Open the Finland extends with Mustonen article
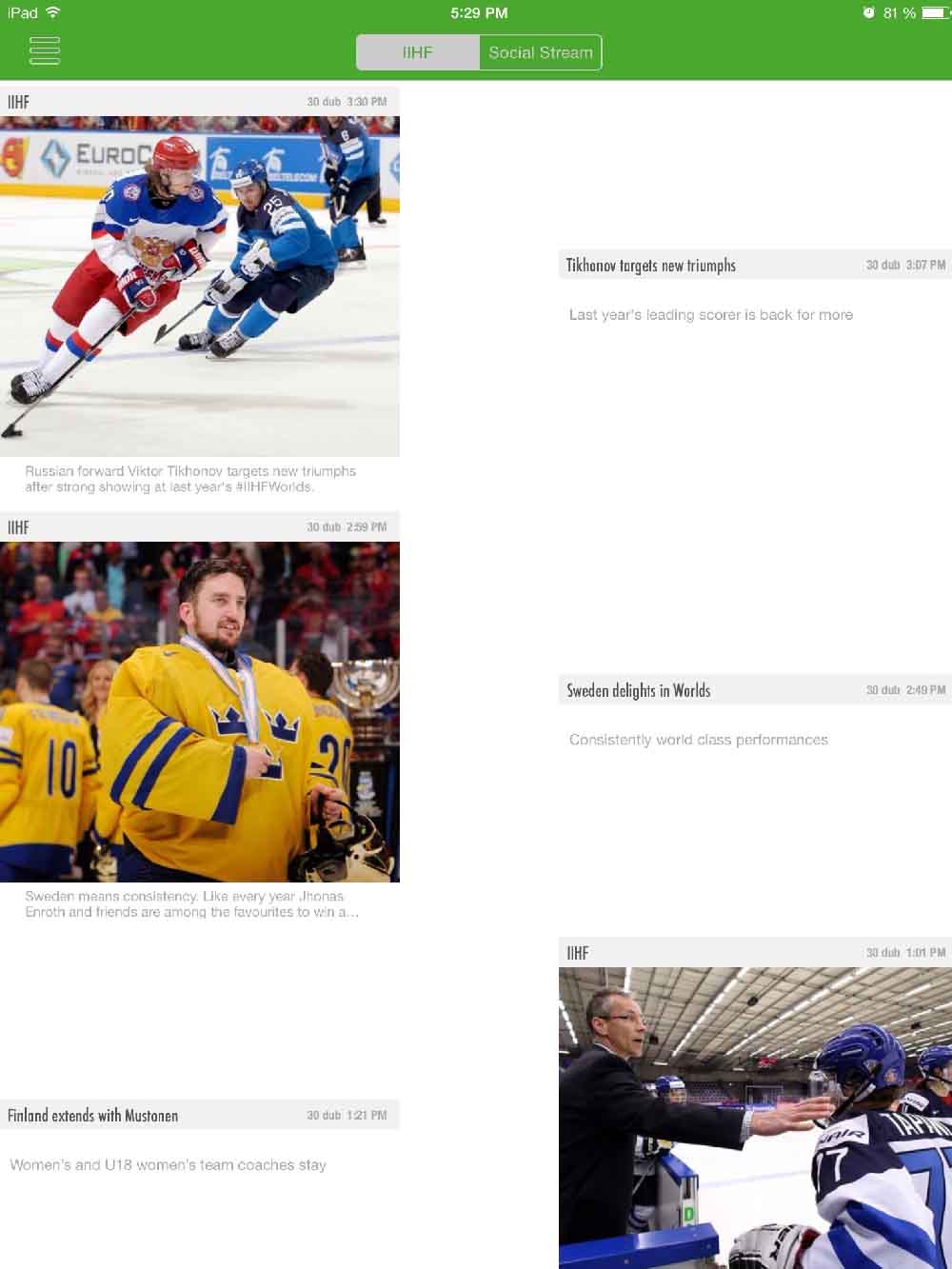 [93, 1116]
